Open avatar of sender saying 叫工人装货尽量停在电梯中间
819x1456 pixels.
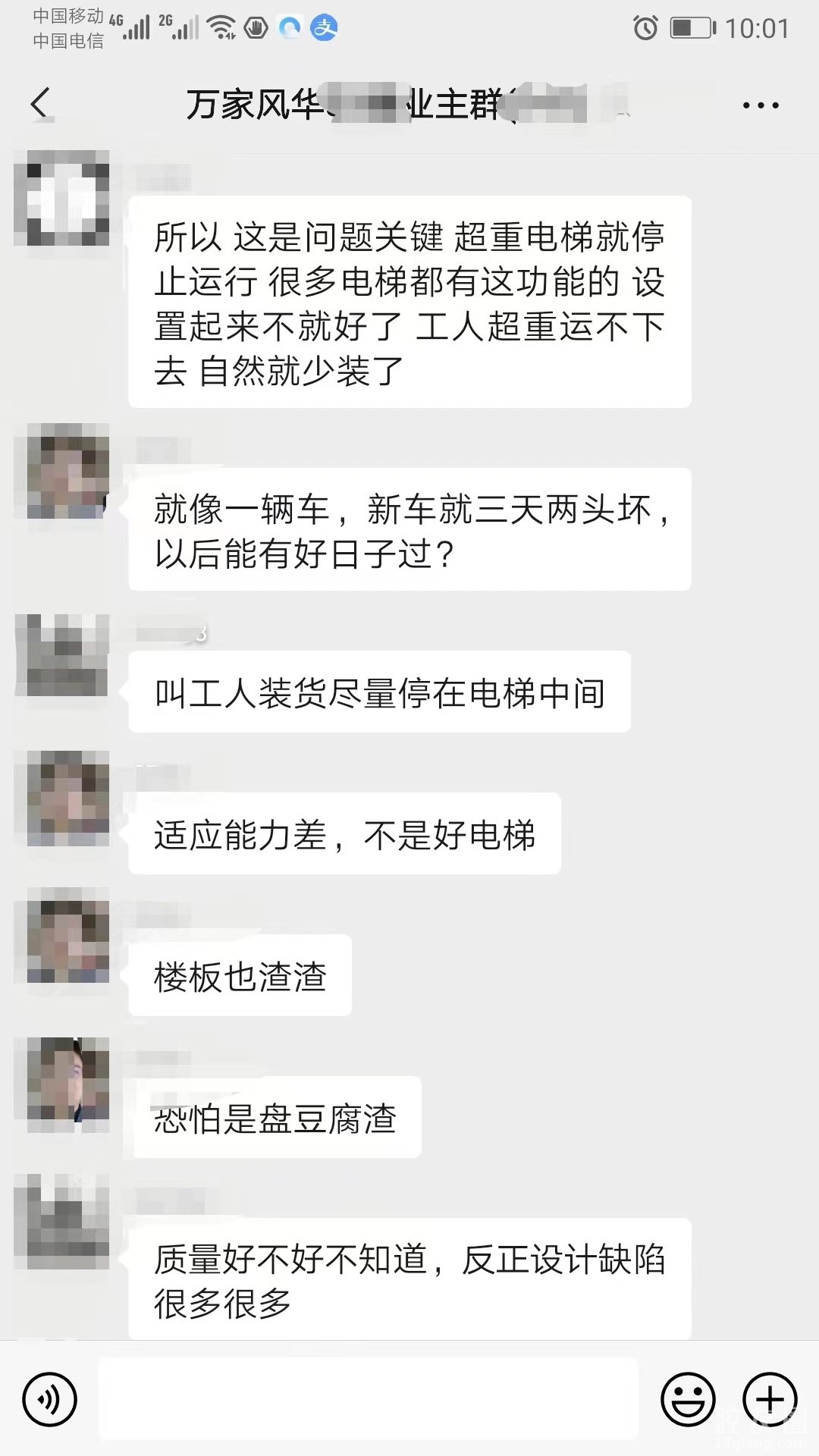pos(67,655)
